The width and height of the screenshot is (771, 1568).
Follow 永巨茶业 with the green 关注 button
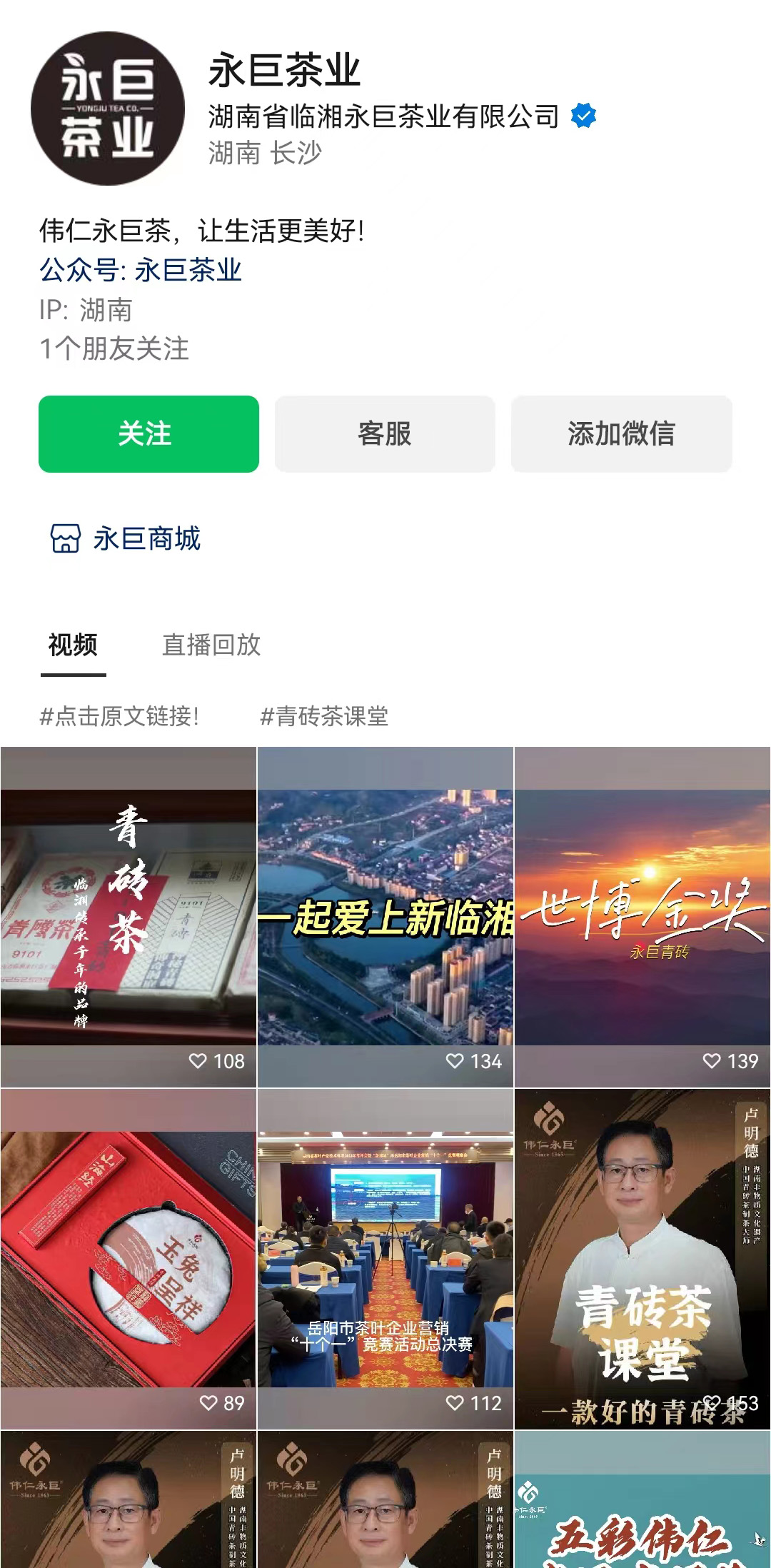coord(148,433)
